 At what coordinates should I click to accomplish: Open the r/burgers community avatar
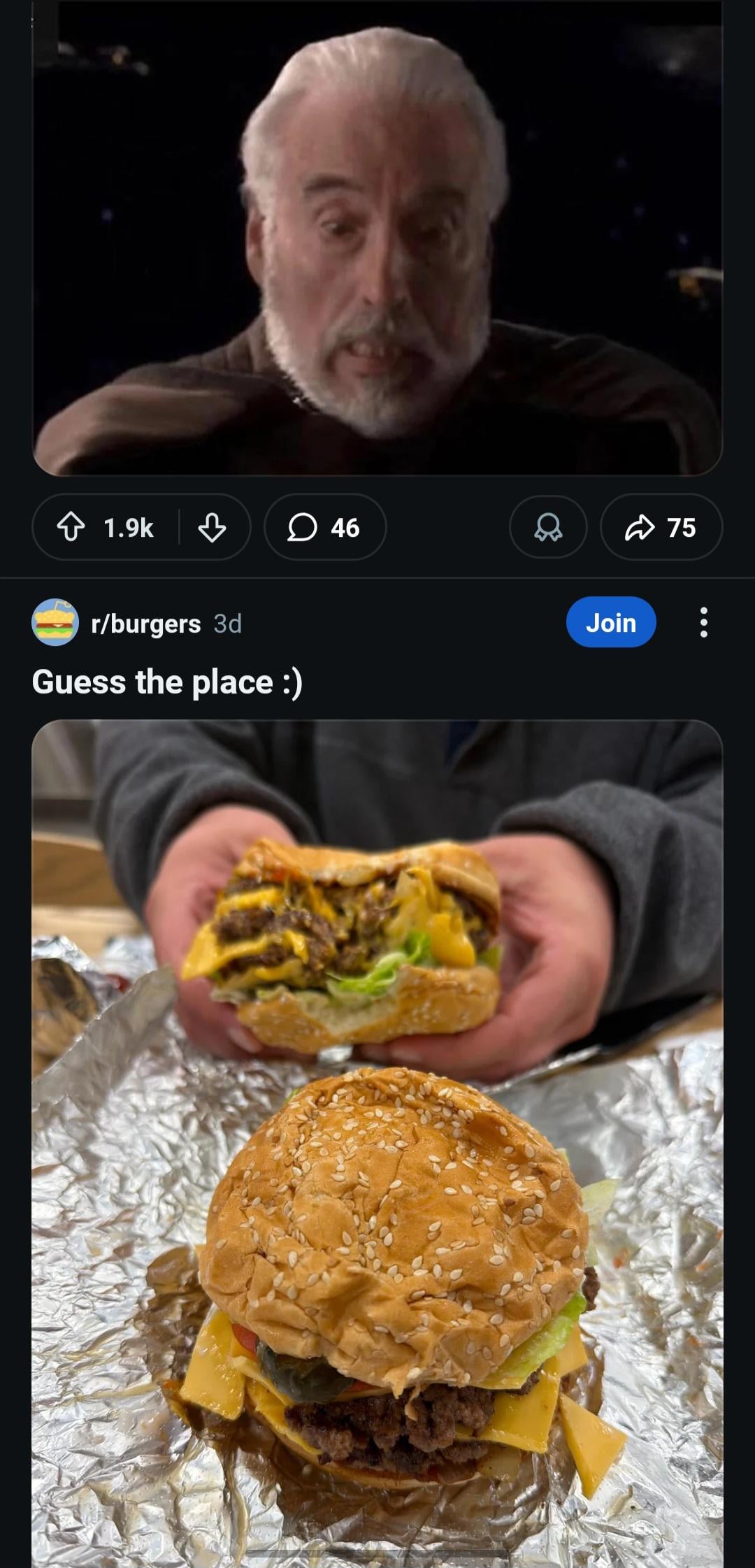point(55,622)
